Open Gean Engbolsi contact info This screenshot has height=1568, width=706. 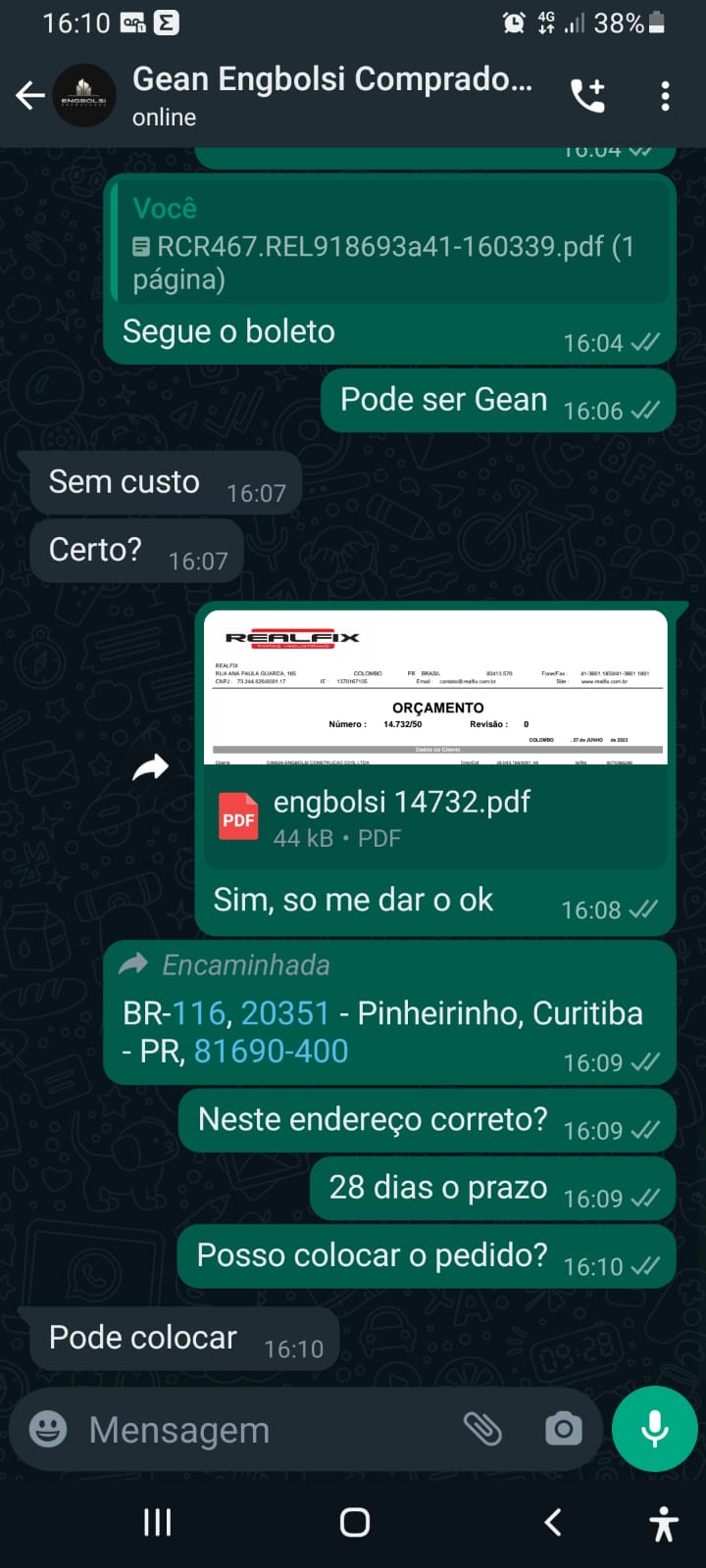point(331,95)
